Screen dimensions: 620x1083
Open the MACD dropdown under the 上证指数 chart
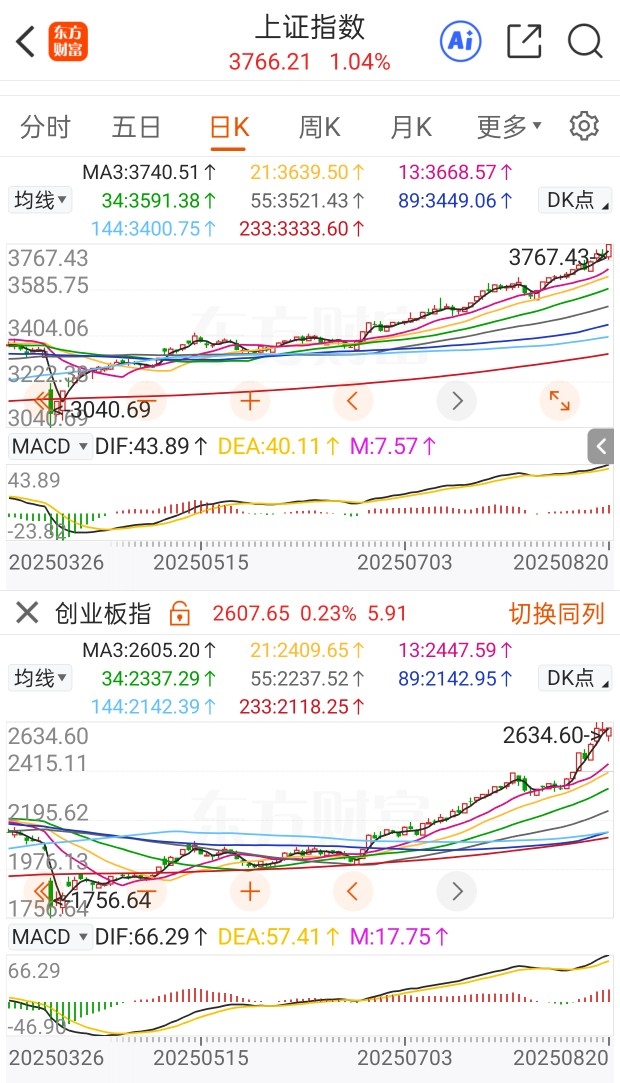[50, 446]
